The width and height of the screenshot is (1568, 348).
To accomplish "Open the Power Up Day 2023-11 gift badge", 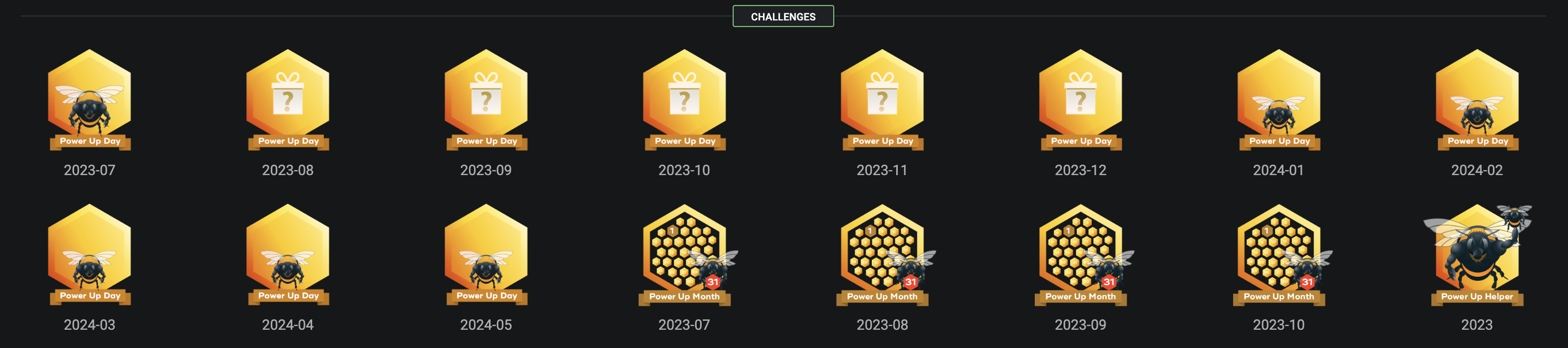I will (x=882, y=100).
